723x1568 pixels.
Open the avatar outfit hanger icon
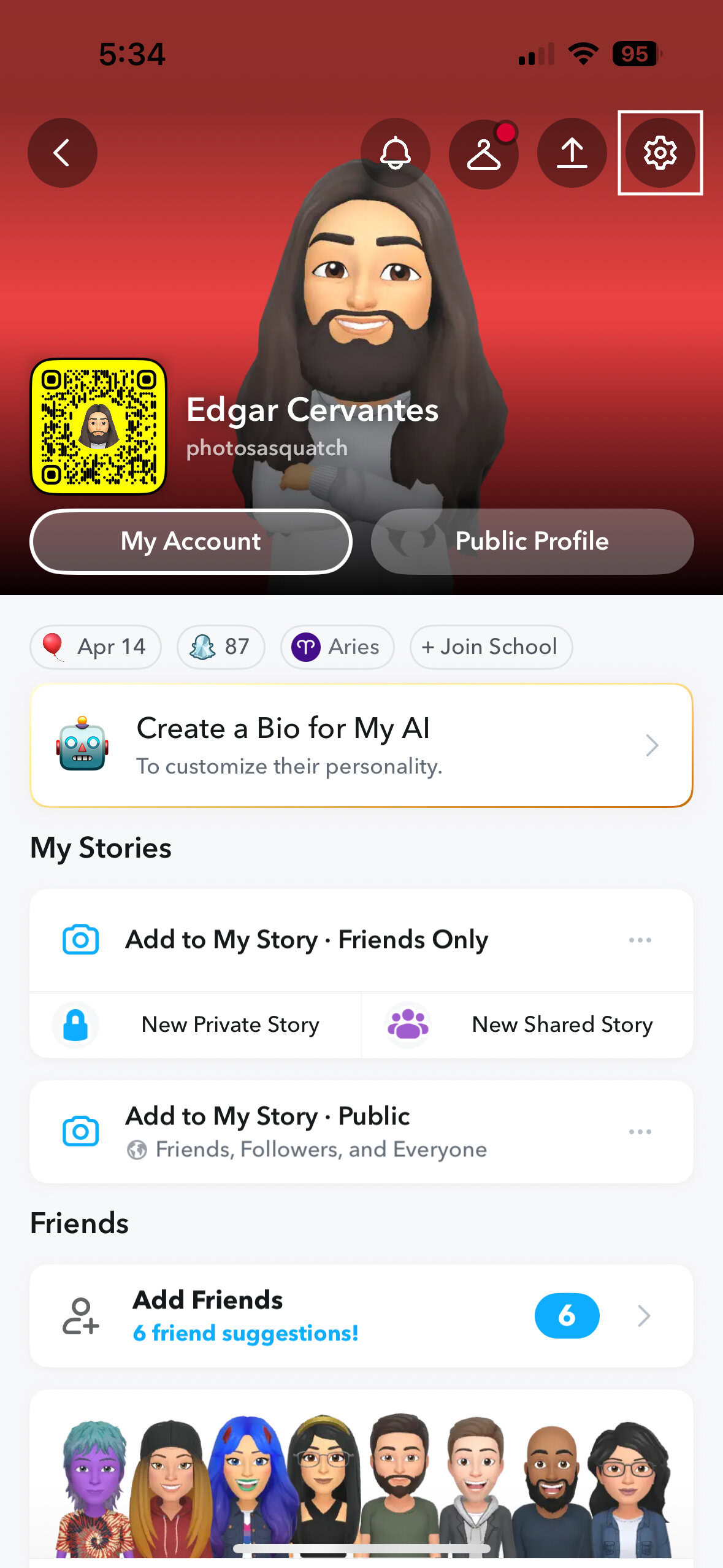pyautogui.click(x=484, y=153)
